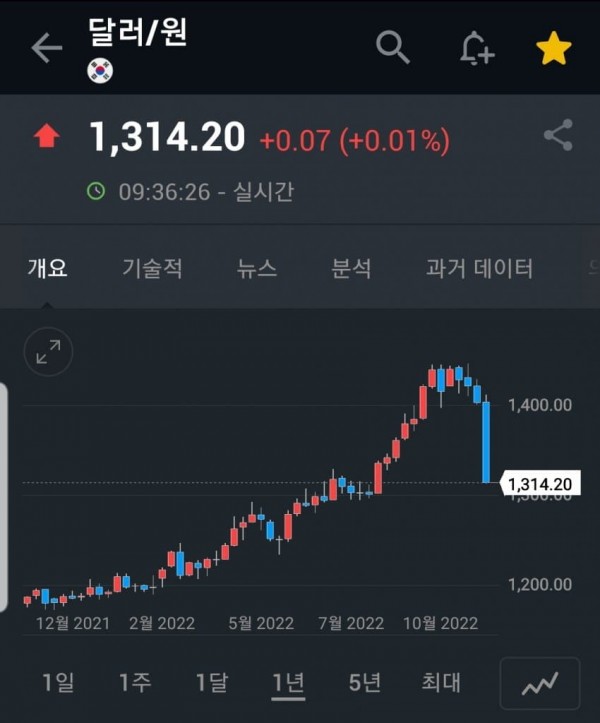Select the 1달 chart range
This screenshot has width=600, height=723.
tap(211, 683)
